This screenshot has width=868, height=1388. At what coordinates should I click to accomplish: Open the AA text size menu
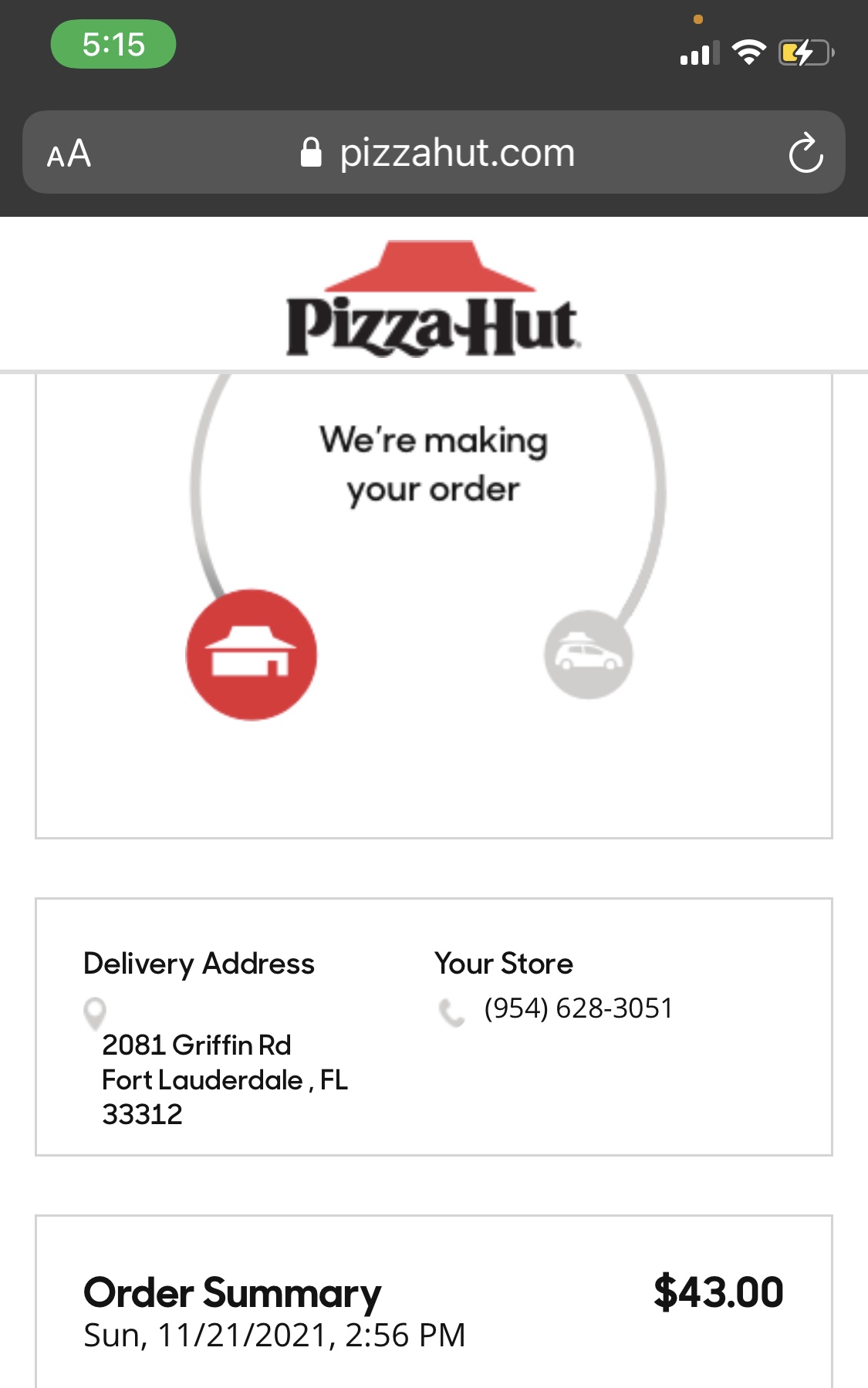tap(69, 153)
